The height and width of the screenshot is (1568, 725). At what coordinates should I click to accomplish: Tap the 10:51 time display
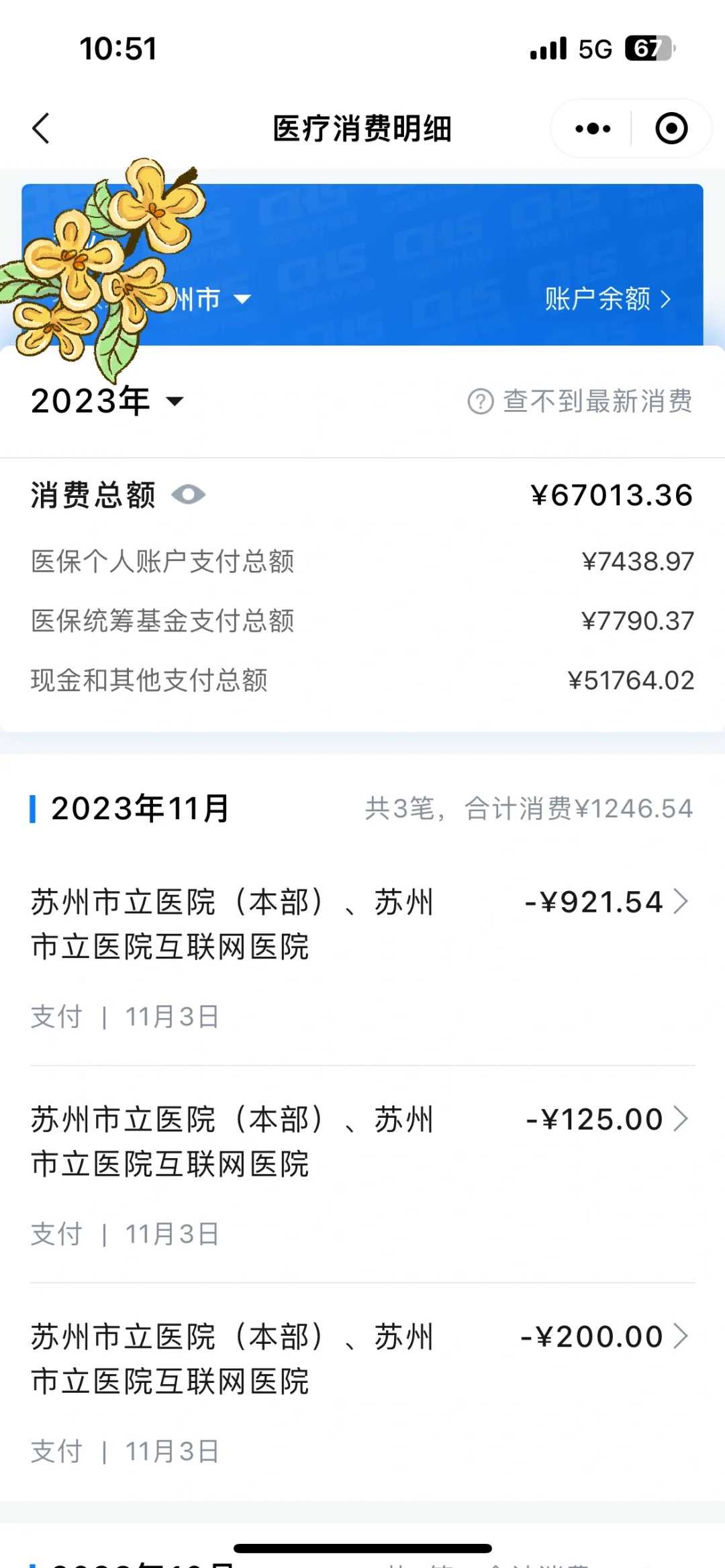(x=117, y=47)
